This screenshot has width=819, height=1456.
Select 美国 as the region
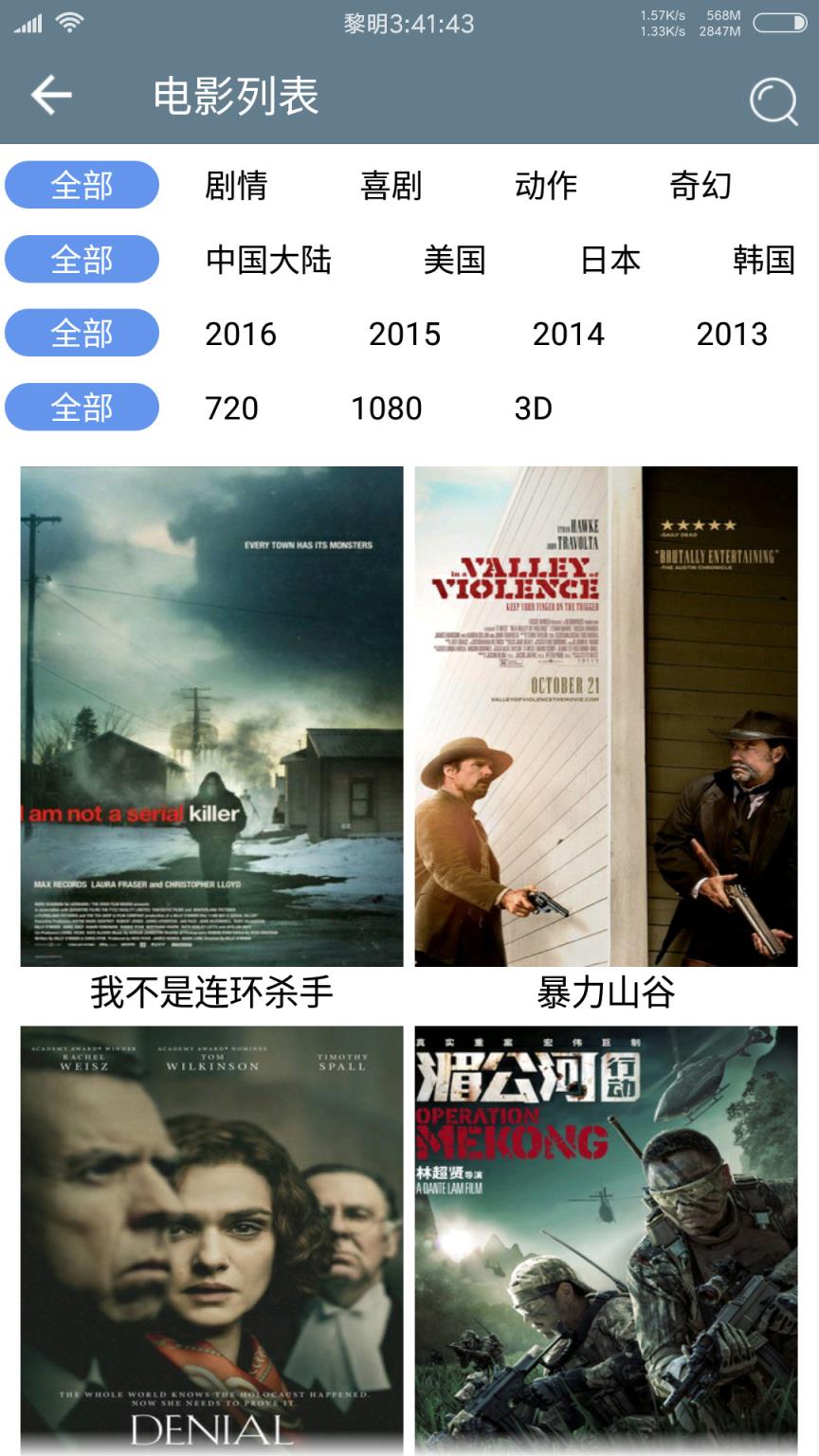point(454,260)
